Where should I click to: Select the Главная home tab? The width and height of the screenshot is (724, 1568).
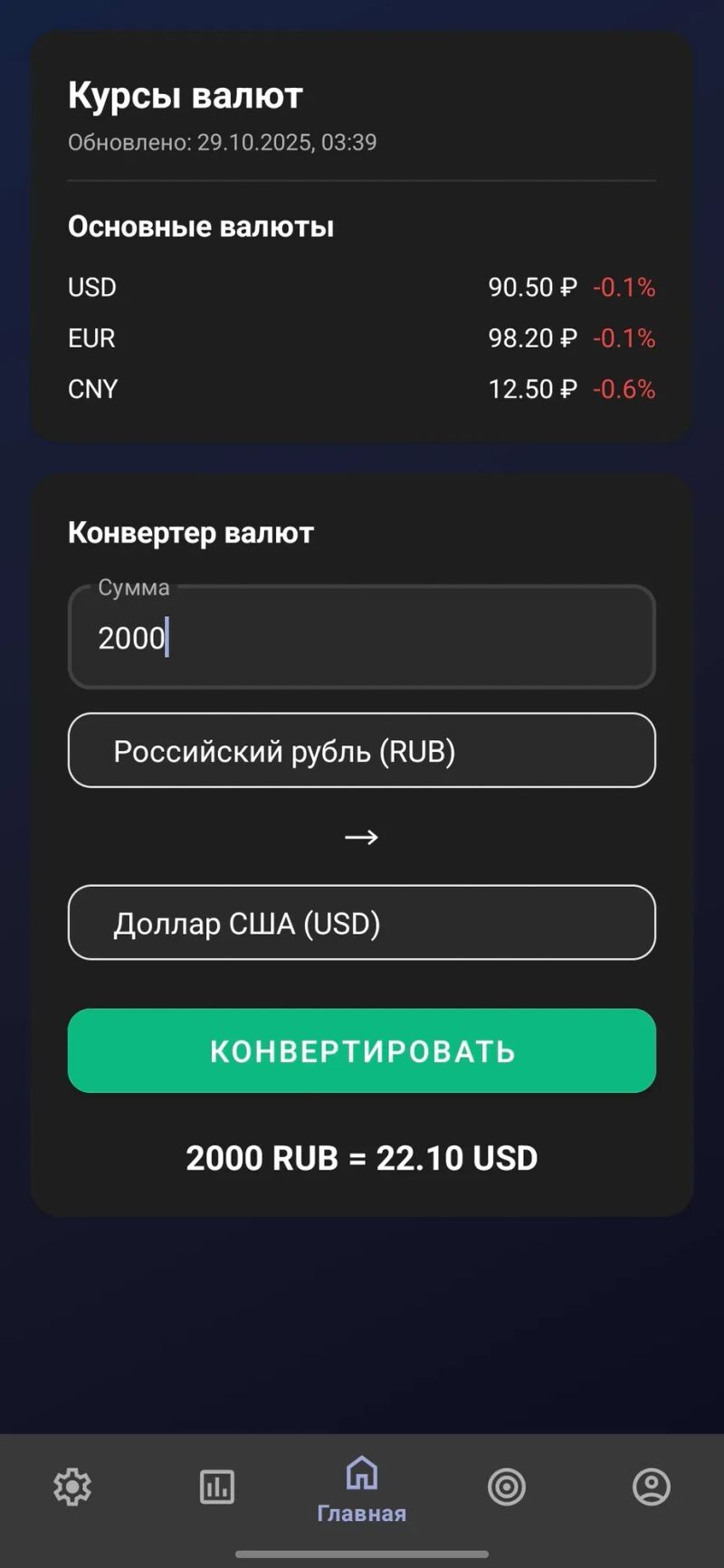[x=362, y=1488]
